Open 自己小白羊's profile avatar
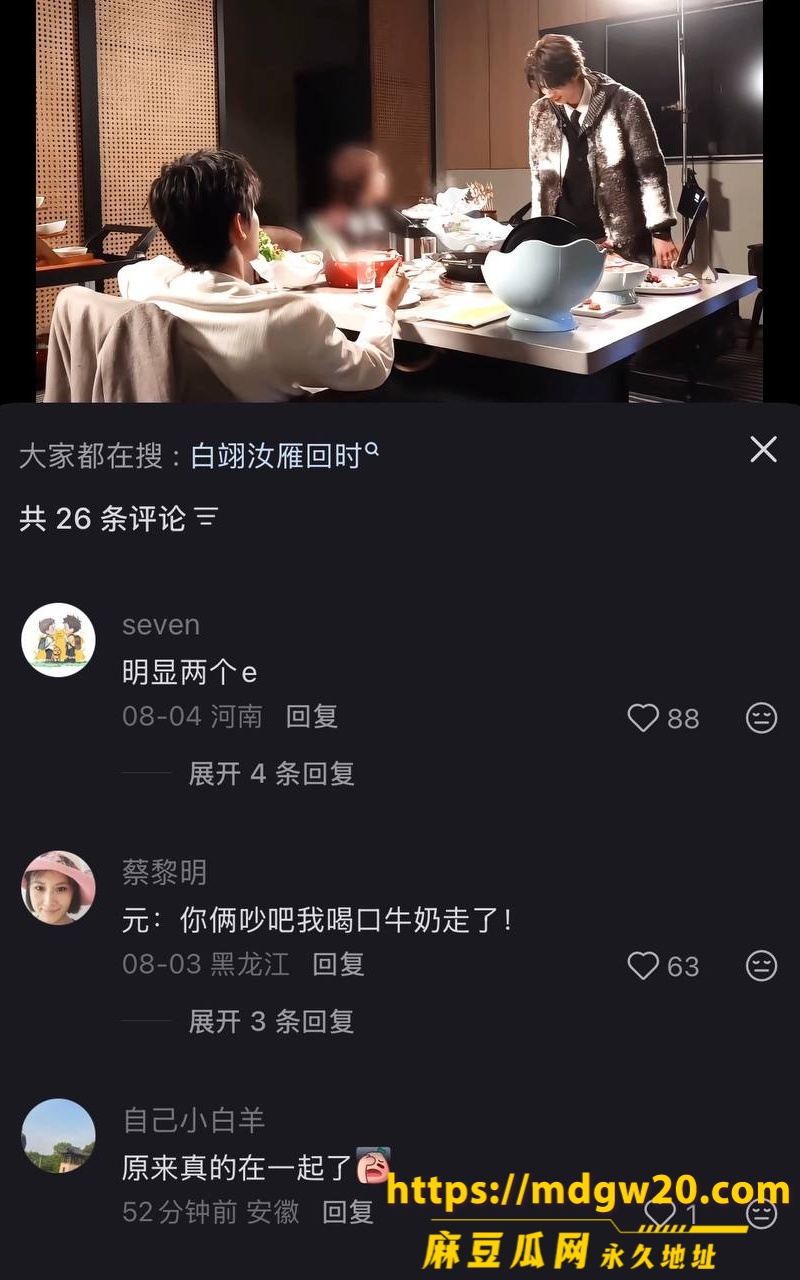Image resolution: width=800 pixels, height=1280 pixels. 58,1136
